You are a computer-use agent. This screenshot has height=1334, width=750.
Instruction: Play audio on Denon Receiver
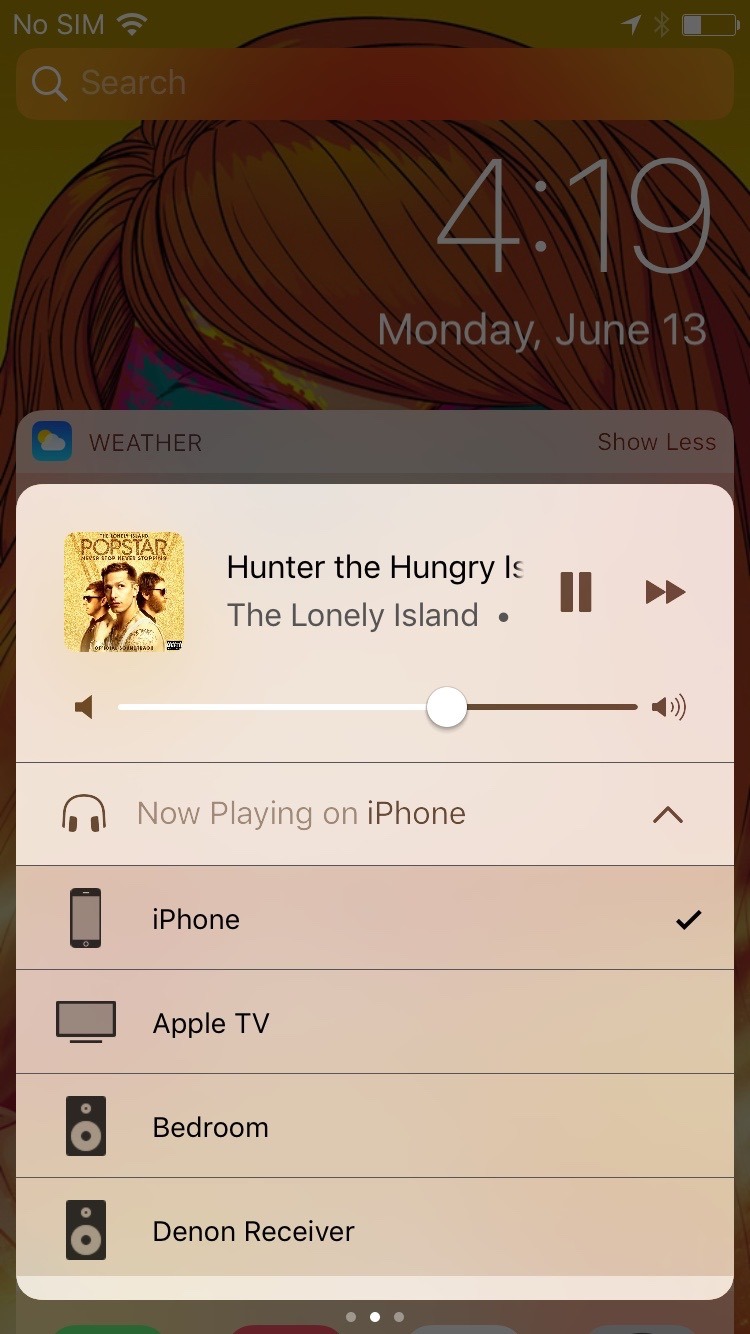375,1230
